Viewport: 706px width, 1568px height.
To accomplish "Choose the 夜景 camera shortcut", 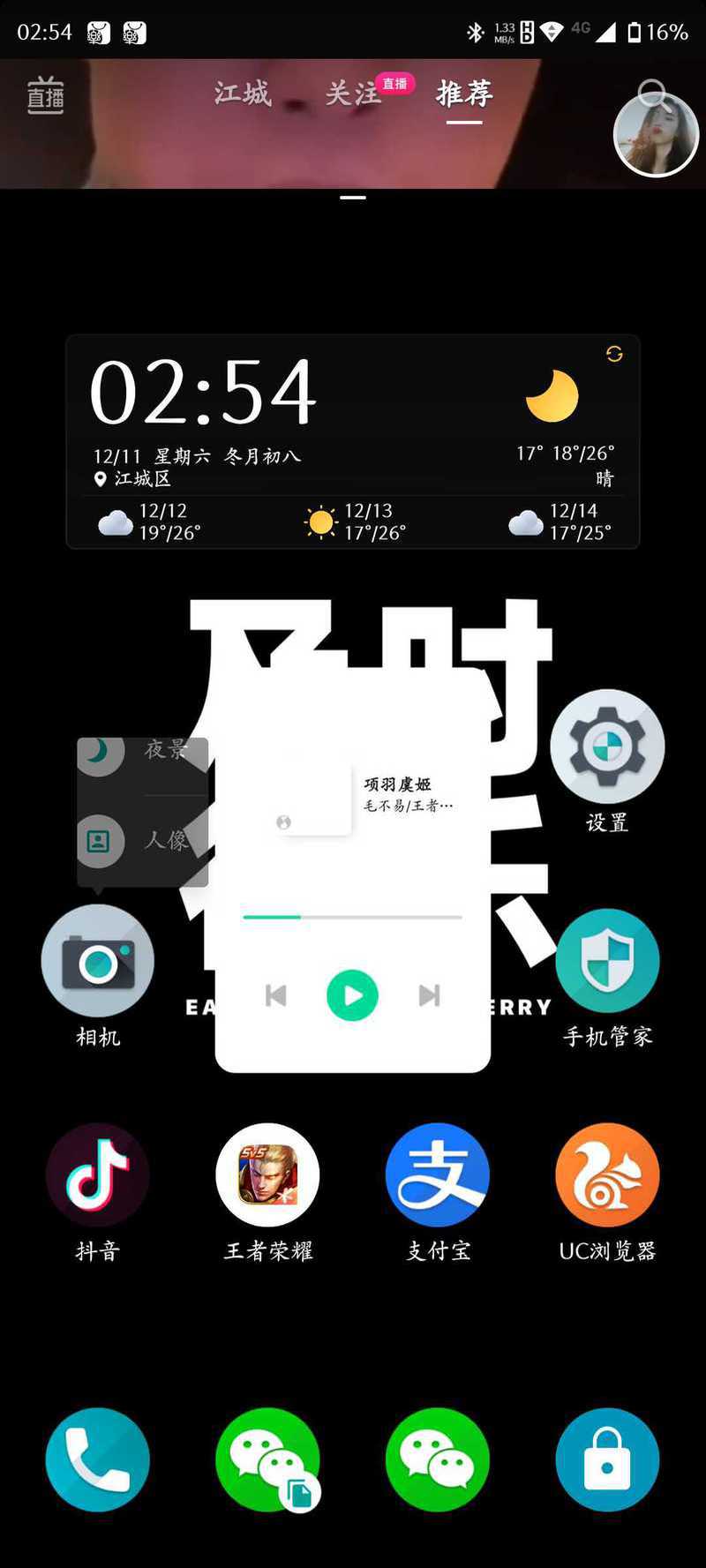I will click(x=143, y=751).
